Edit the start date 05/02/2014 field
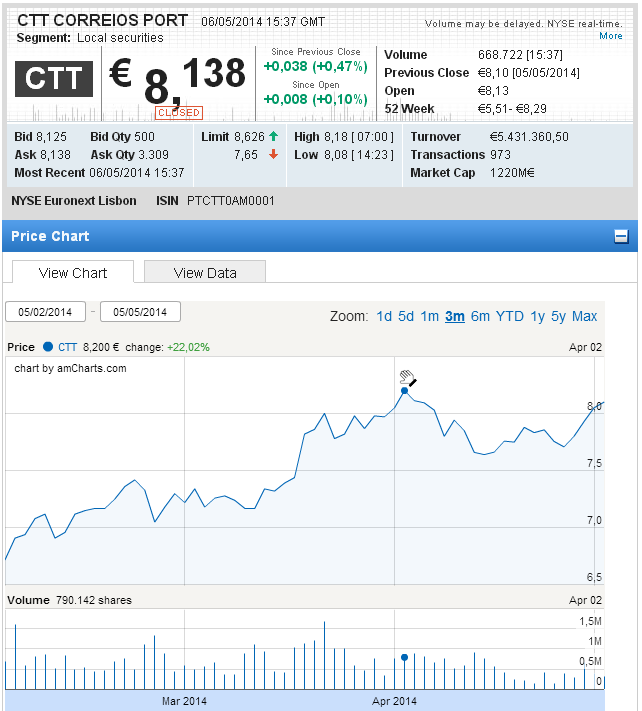 pos(46,312)
